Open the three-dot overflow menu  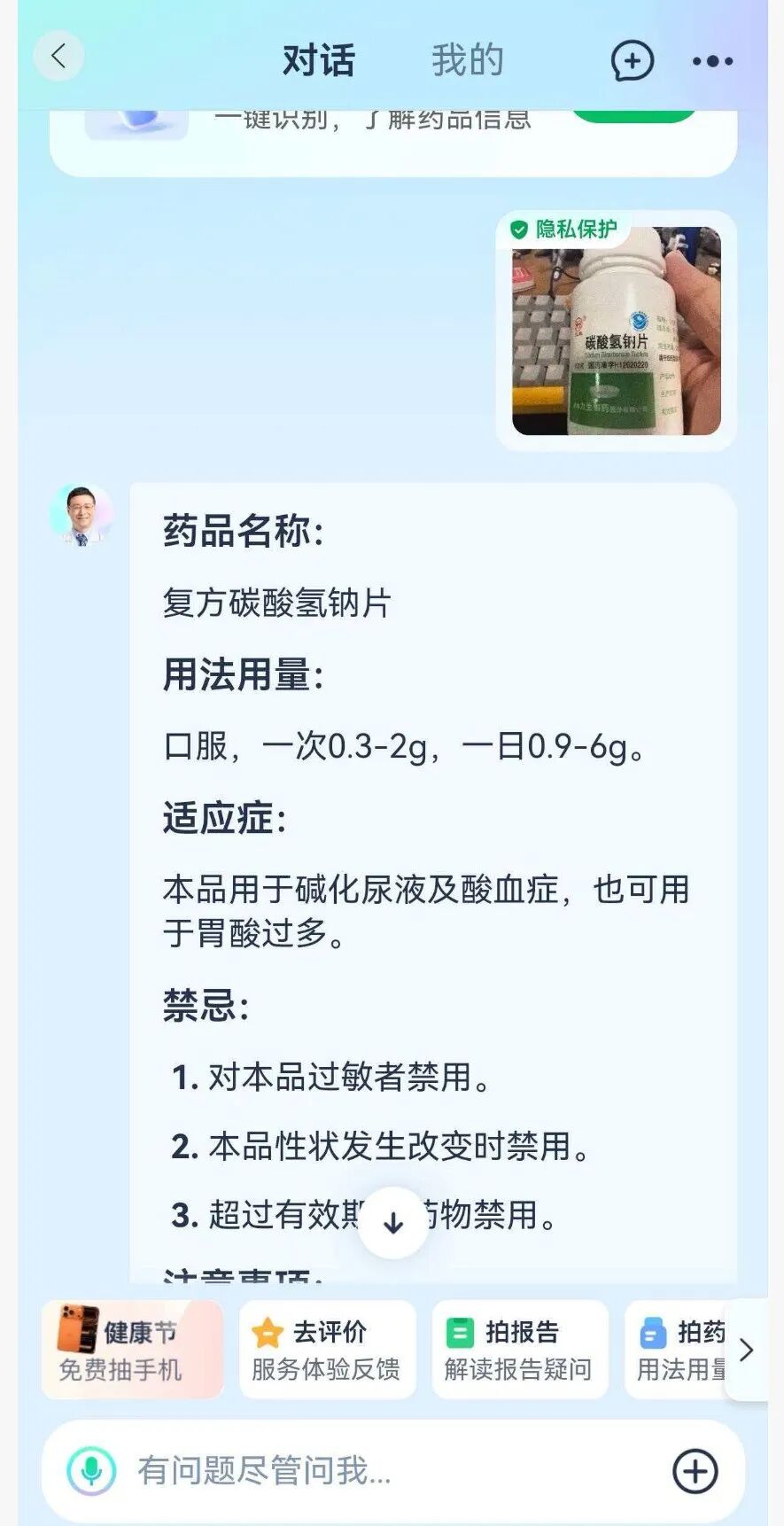coord(712,61)
